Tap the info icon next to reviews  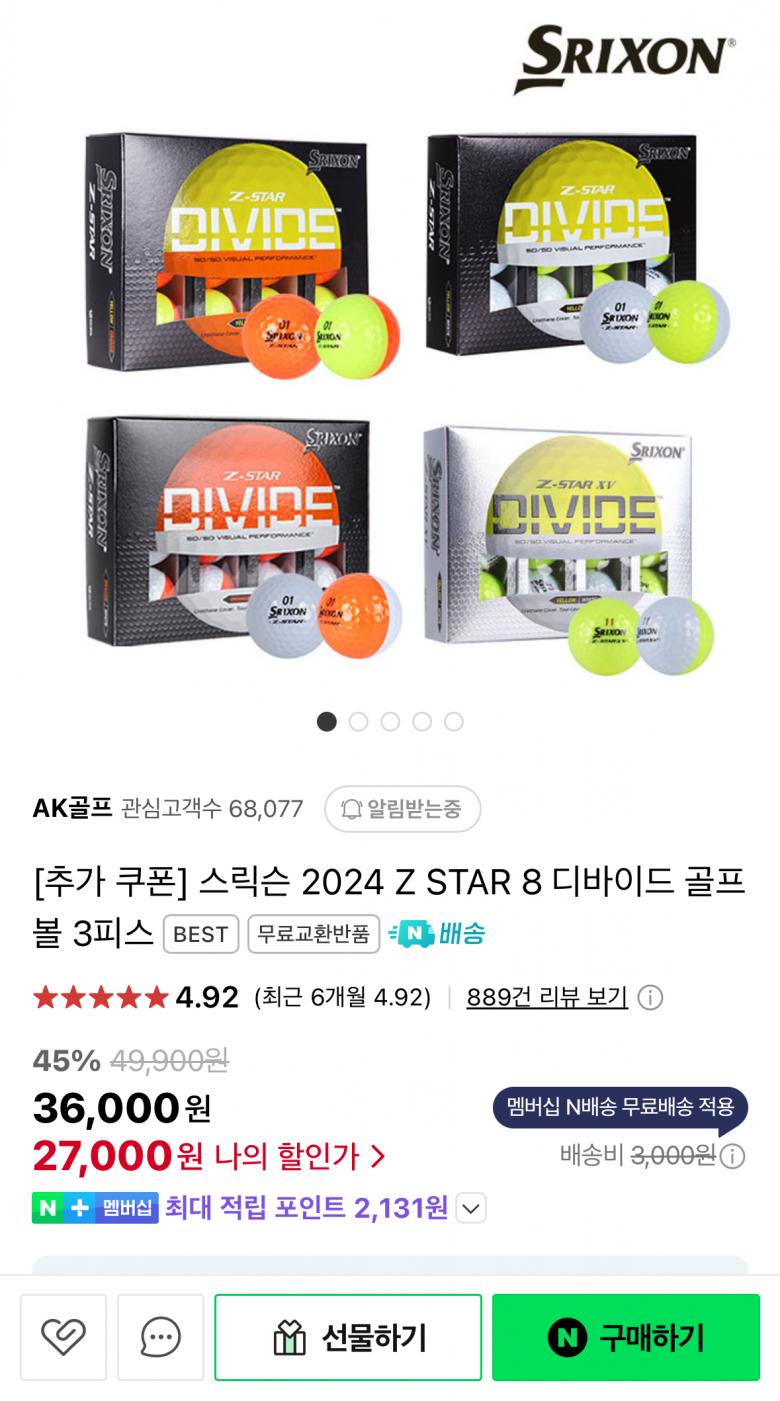[650, 998]
